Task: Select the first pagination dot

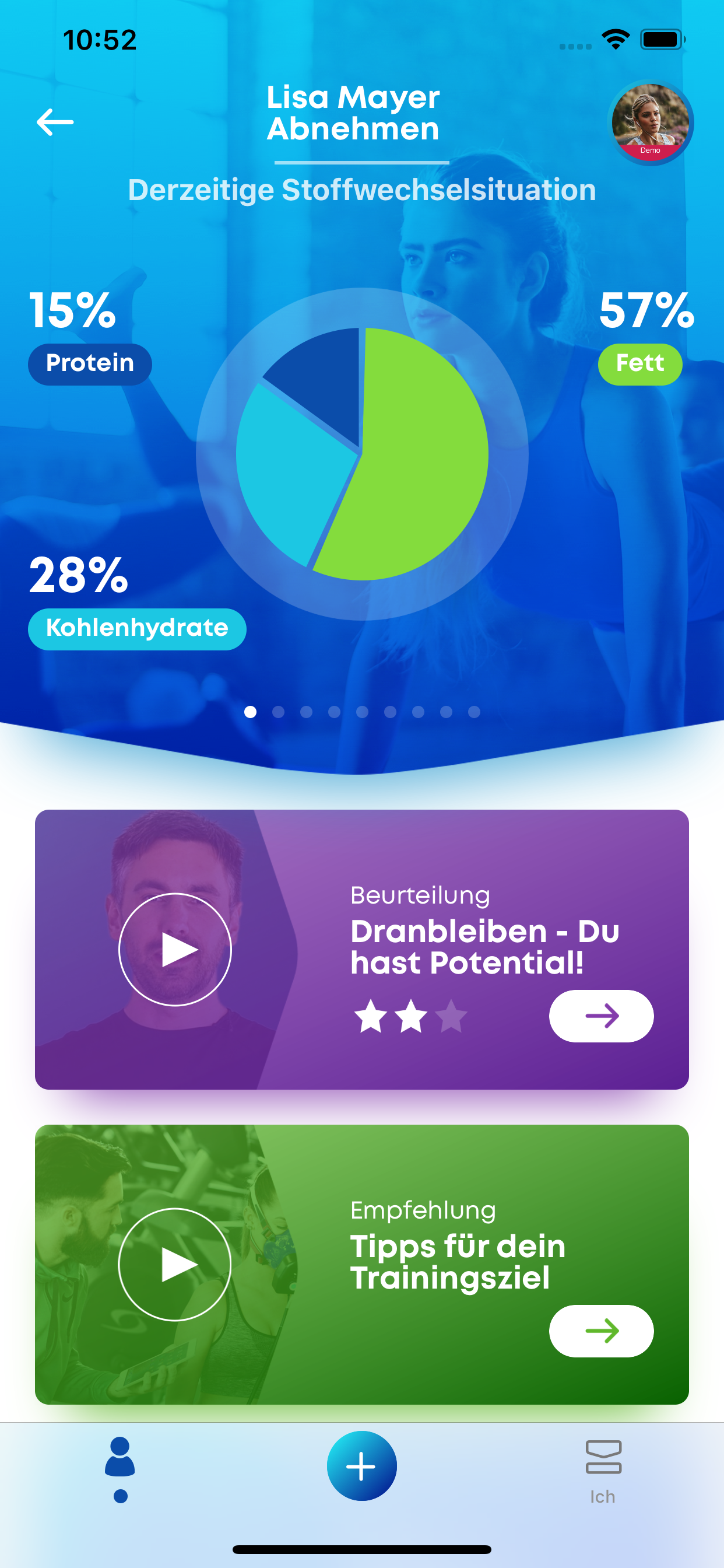Action: [x=249, y=711]
